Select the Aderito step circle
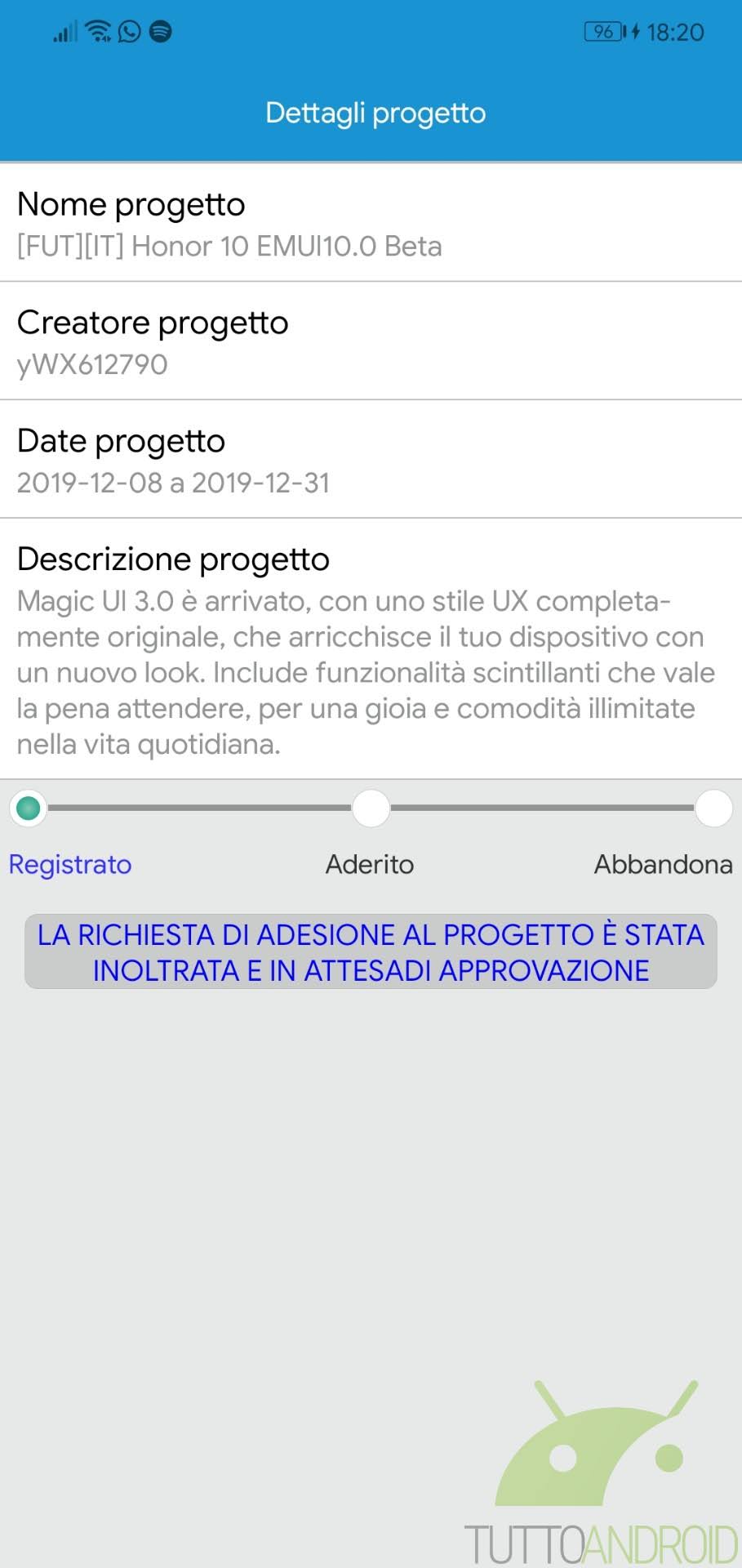 click(371, 808)
